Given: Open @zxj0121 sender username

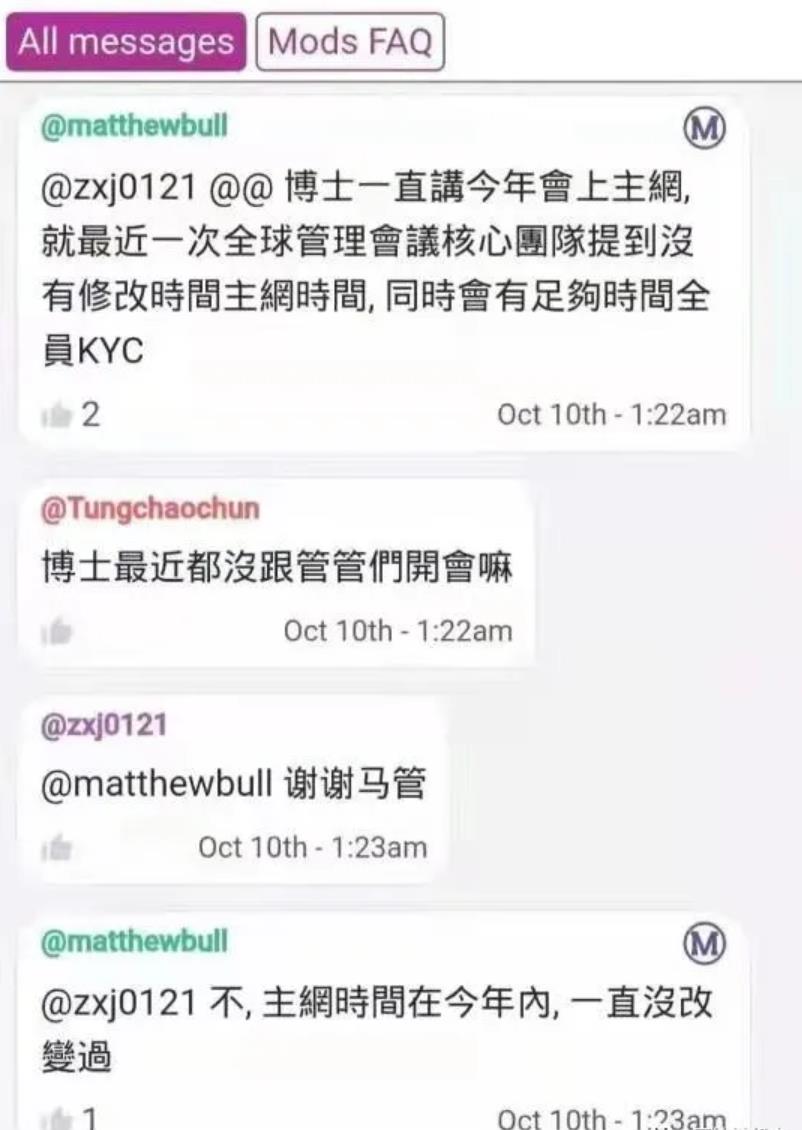Looking at the screenshot, I should (x=103, y=726).
